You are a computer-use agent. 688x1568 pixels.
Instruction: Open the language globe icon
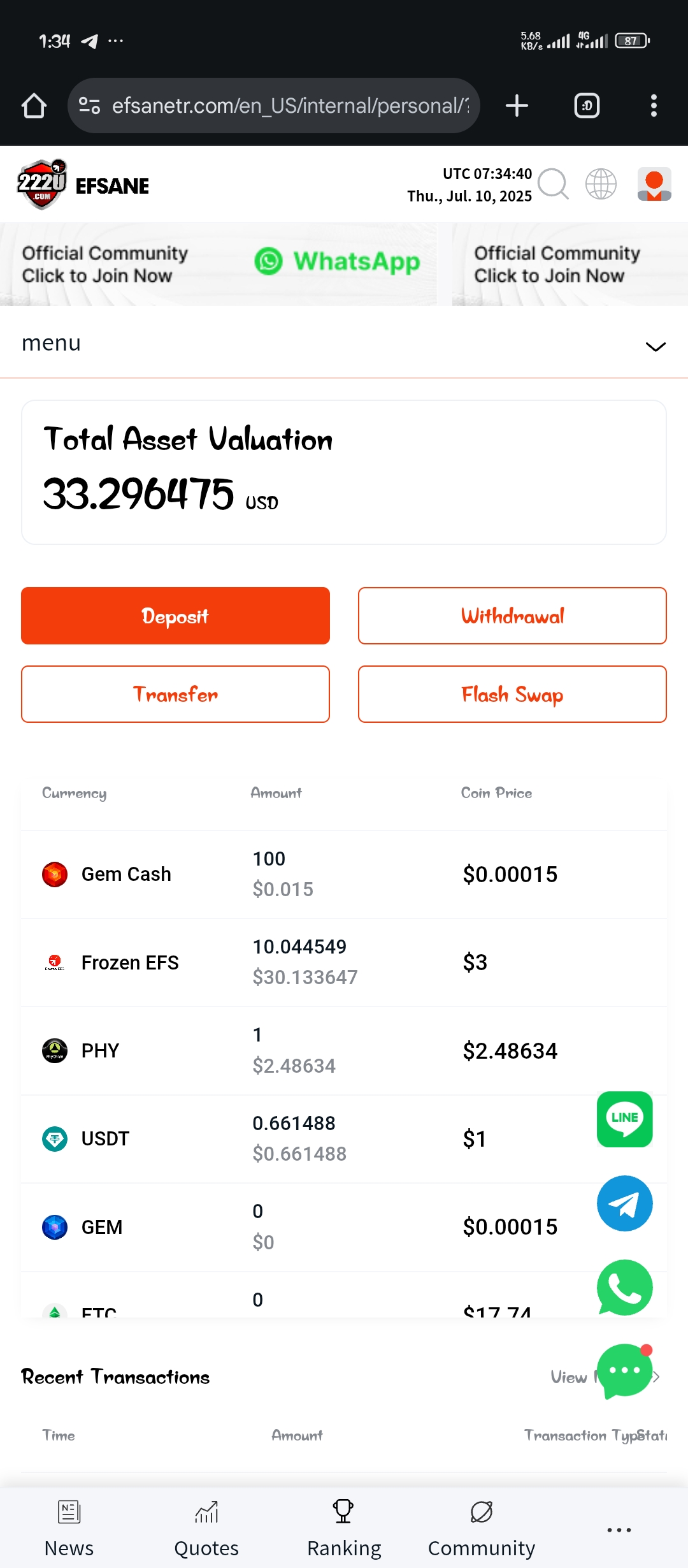(x=601, y=185)
